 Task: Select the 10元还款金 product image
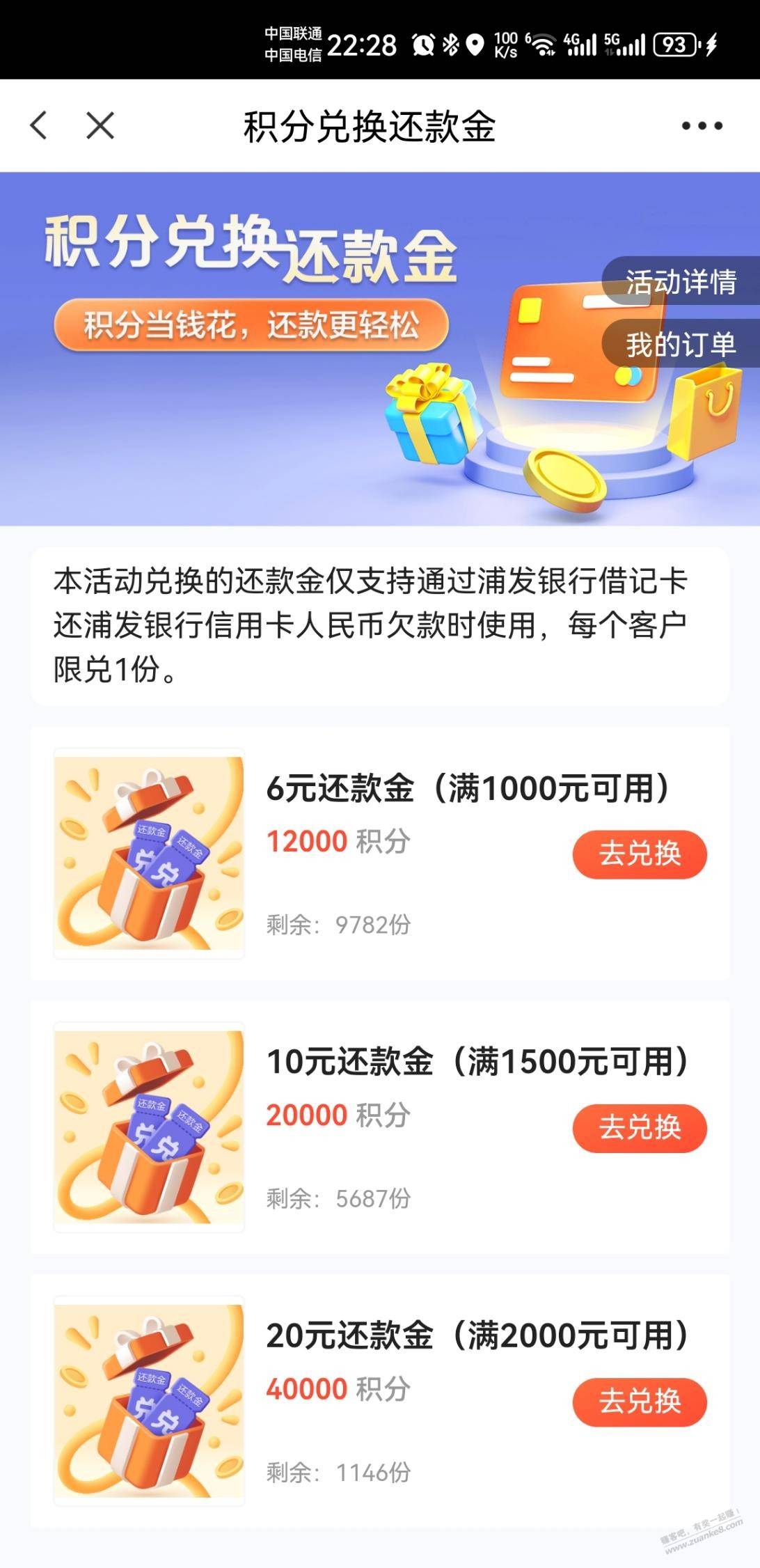(x=149, y=1127)
